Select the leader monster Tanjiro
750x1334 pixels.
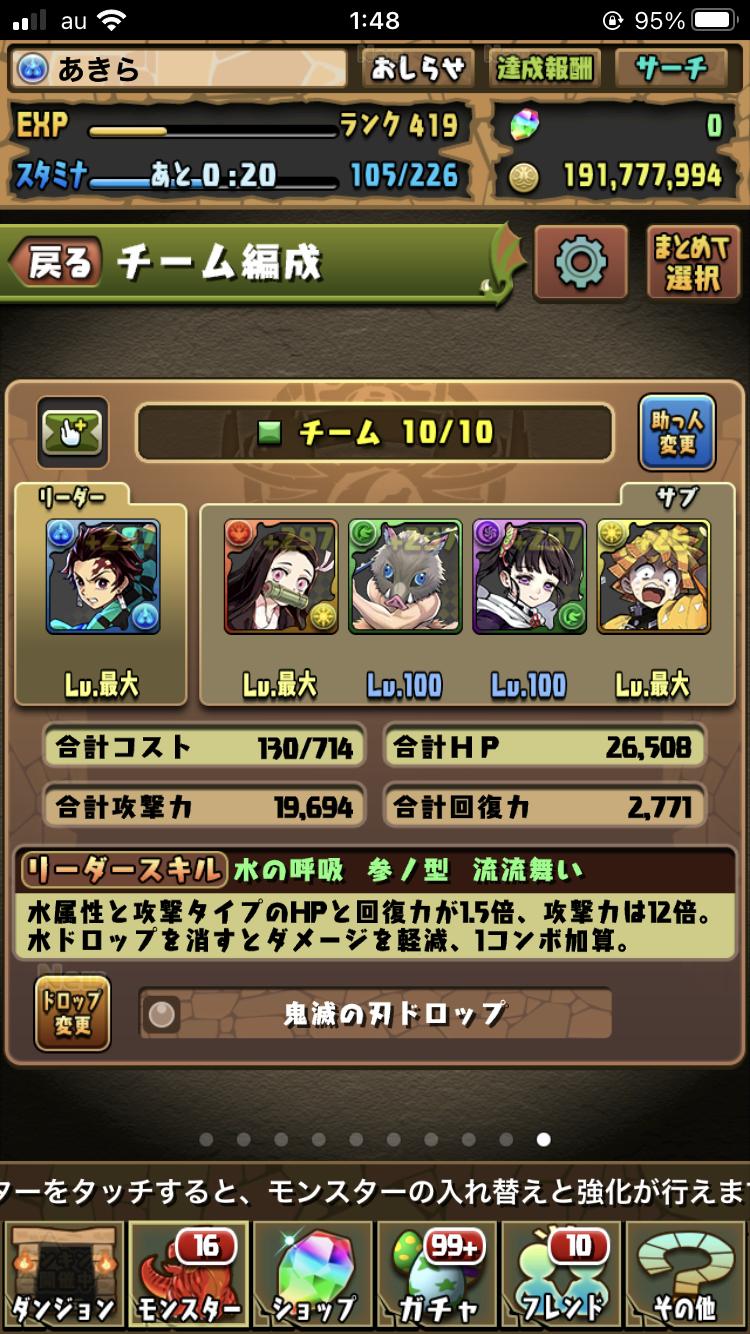102,576
